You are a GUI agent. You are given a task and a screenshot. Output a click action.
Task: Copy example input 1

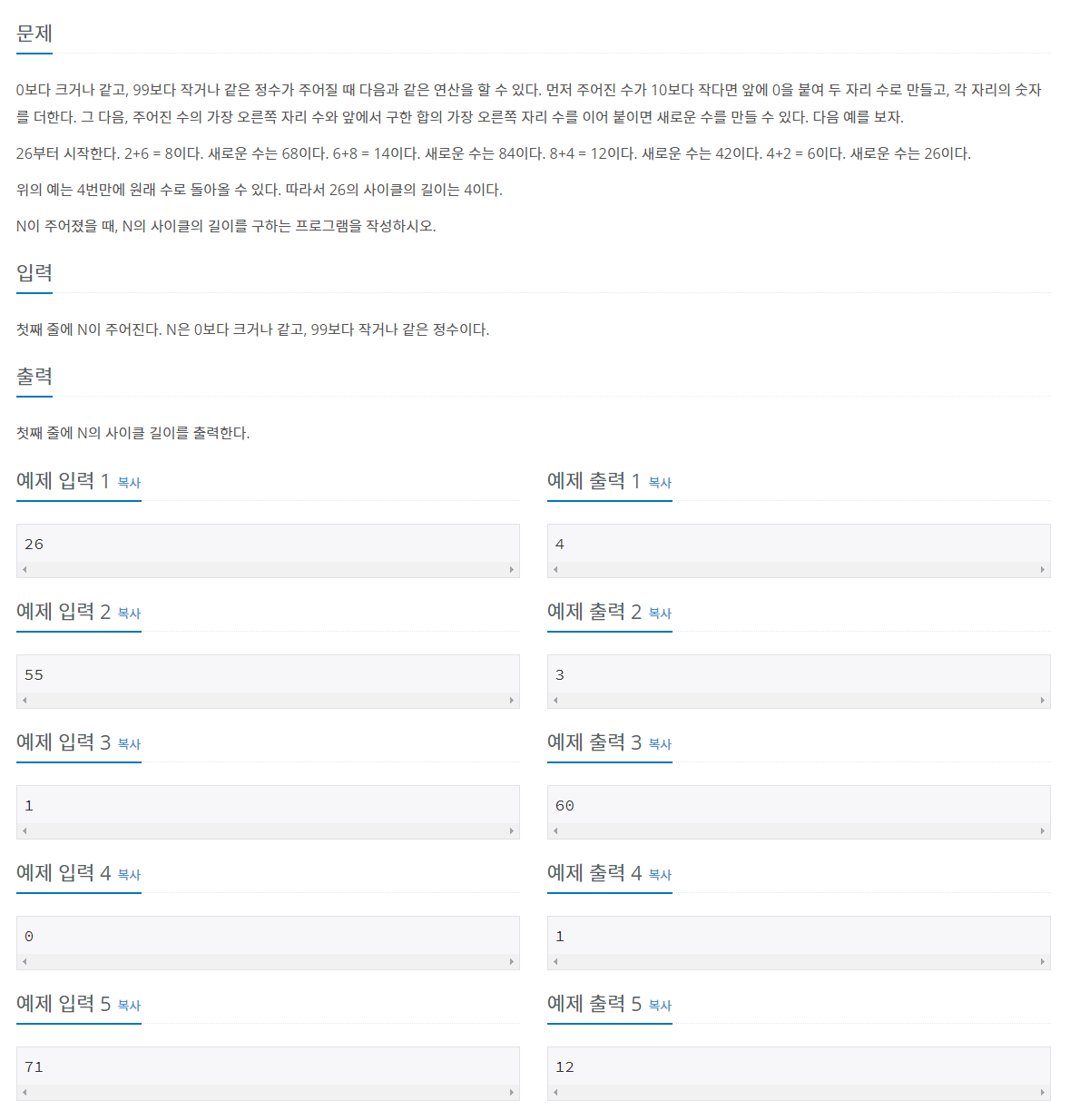pos(129,483)
